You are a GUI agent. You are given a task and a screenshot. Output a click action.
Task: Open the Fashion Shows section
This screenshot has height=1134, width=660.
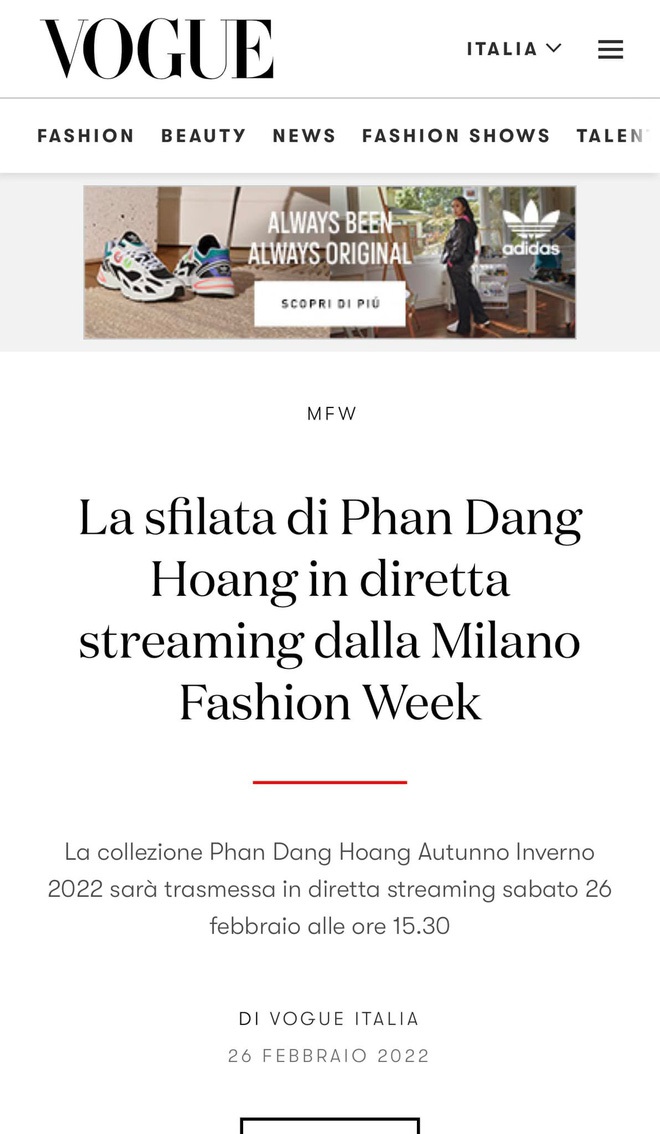tap(456, 136)
